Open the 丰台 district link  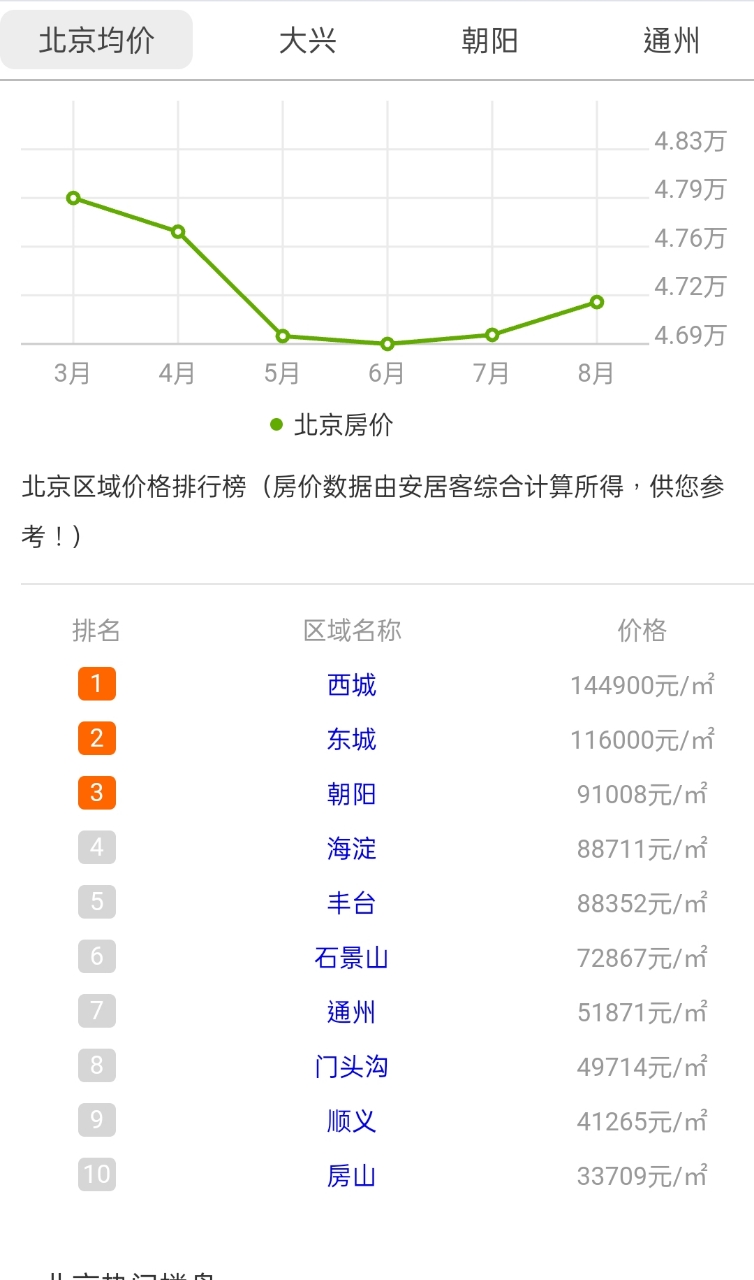(352, 903)
